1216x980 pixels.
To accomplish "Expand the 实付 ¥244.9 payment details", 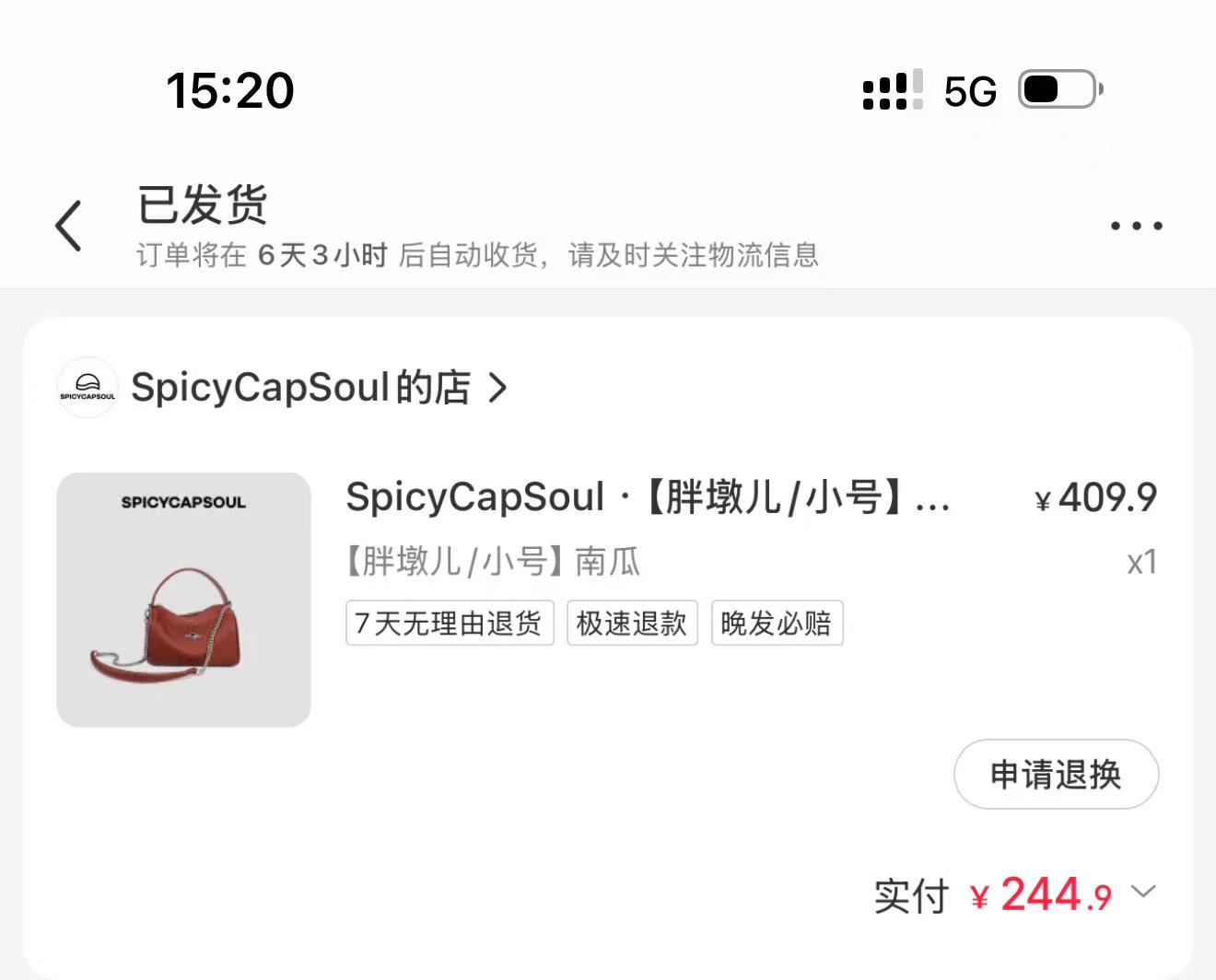I will coord(1143,892).
